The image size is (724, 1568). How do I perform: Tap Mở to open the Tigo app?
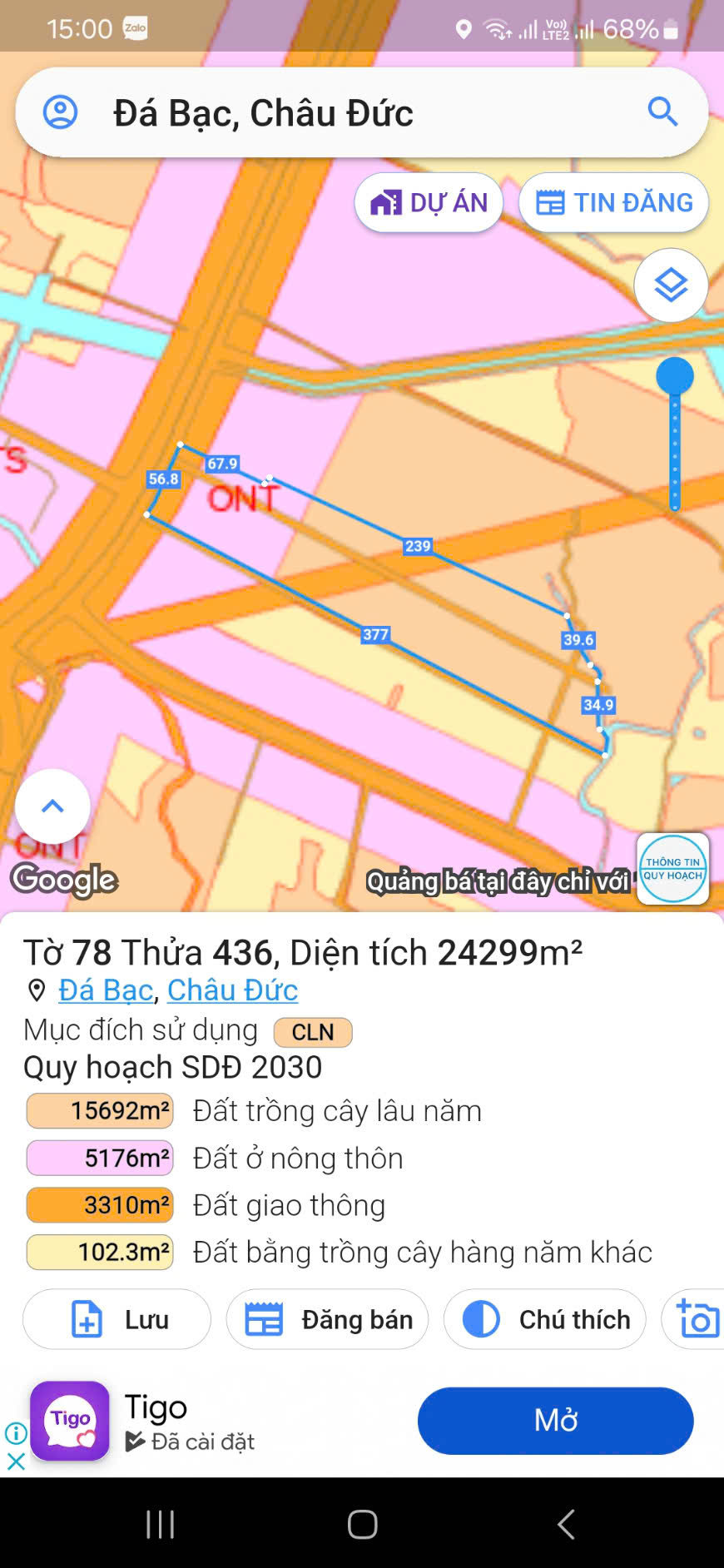coord(555,1421)
